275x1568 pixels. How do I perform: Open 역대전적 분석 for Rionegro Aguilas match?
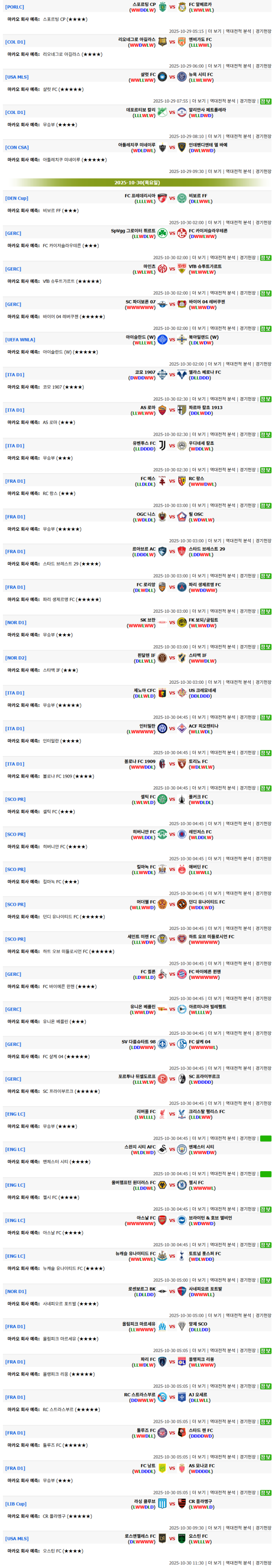click(238, 66)
